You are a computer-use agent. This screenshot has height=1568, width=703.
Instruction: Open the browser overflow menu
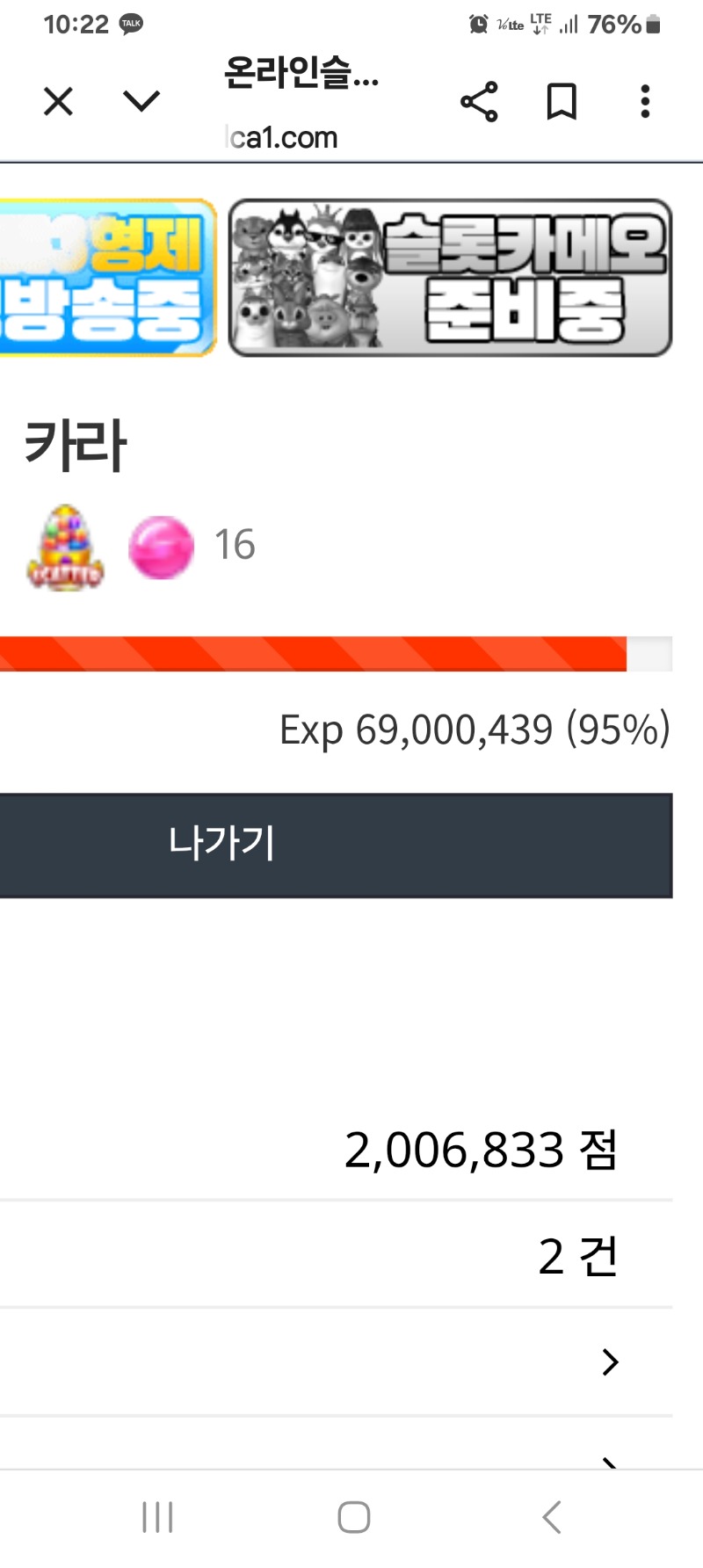point(645,102)
